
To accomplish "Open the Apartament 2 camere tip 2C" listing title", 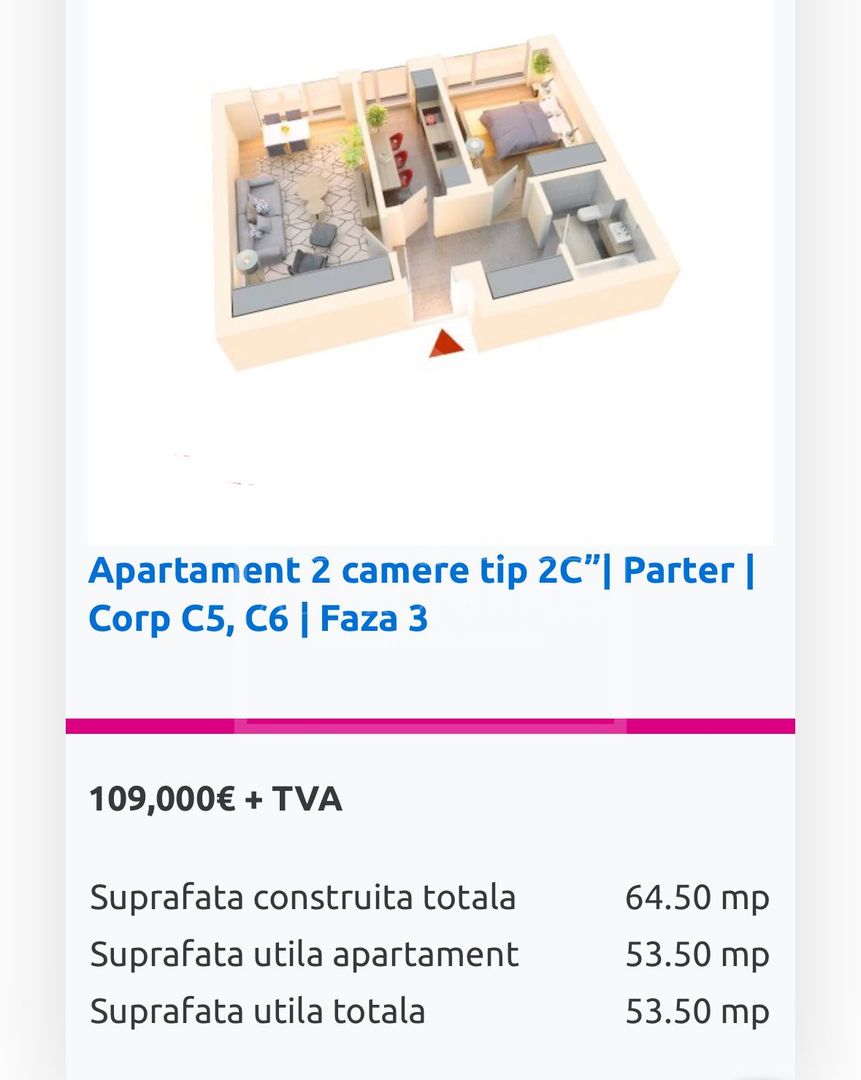I will (x=420, y=594).
